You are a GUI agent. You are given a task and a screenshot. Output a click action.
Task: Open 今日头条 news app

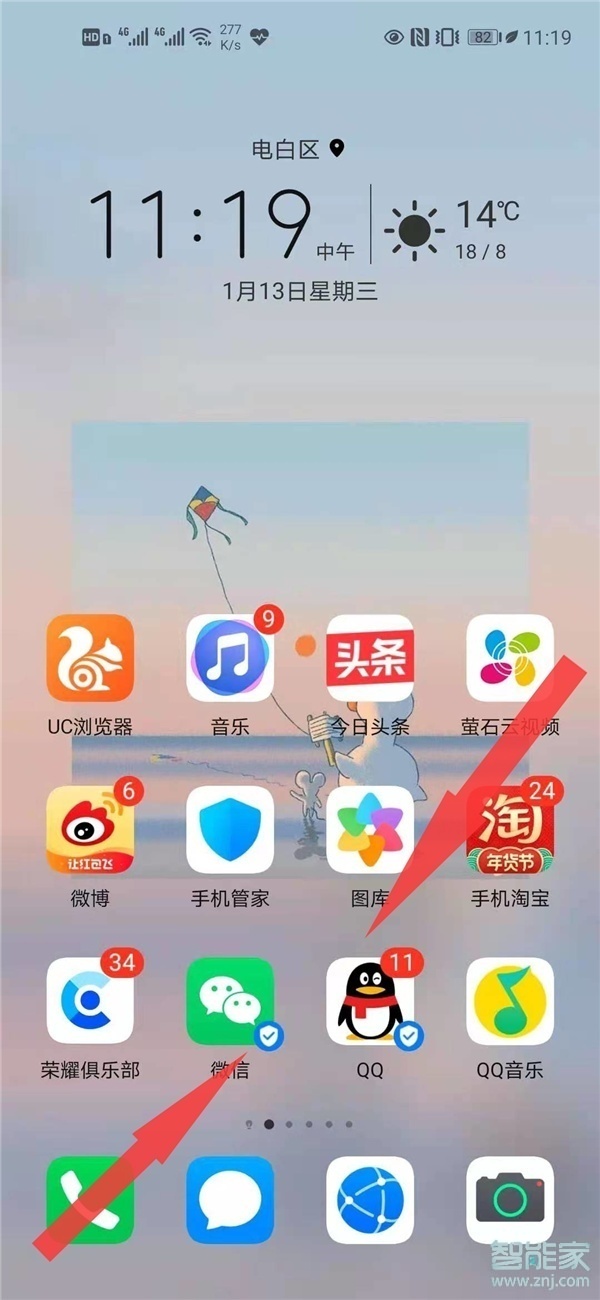(x=370, y=658)
